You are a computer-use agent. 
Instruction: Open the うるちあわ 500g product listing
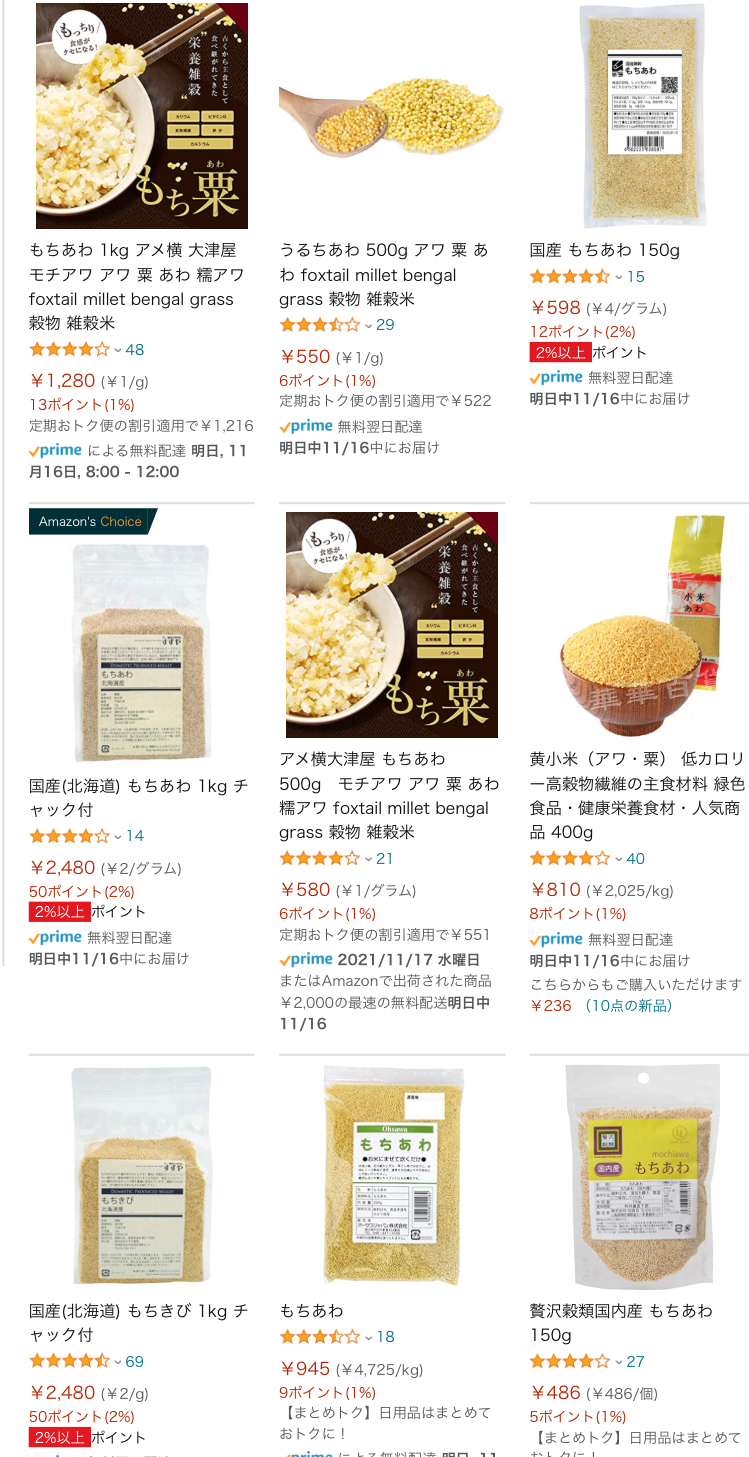(x=391, y=116)
